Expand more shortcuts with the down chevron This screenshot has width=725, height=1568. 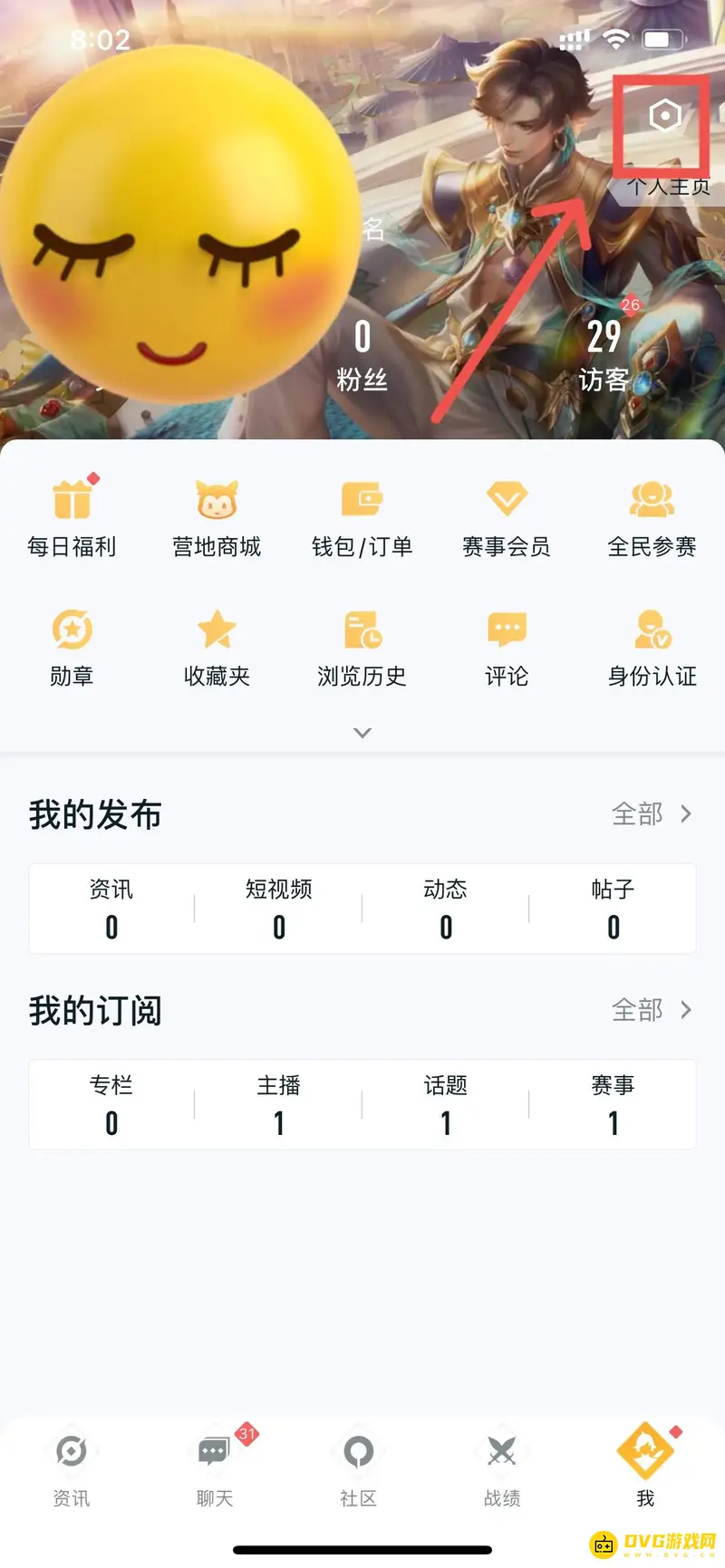[x=362, y=732]
